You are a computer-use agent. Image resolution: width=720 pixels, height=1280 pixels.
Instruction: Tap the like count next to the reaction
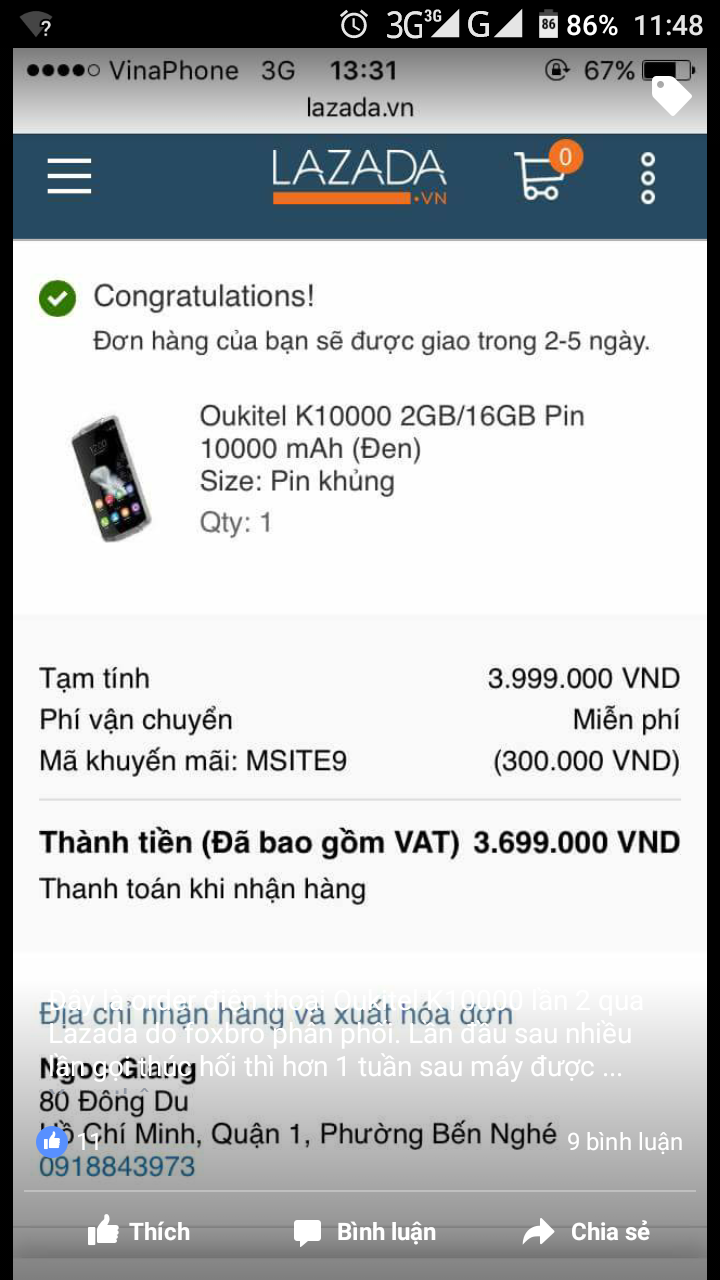click(x=85, y=1141)
